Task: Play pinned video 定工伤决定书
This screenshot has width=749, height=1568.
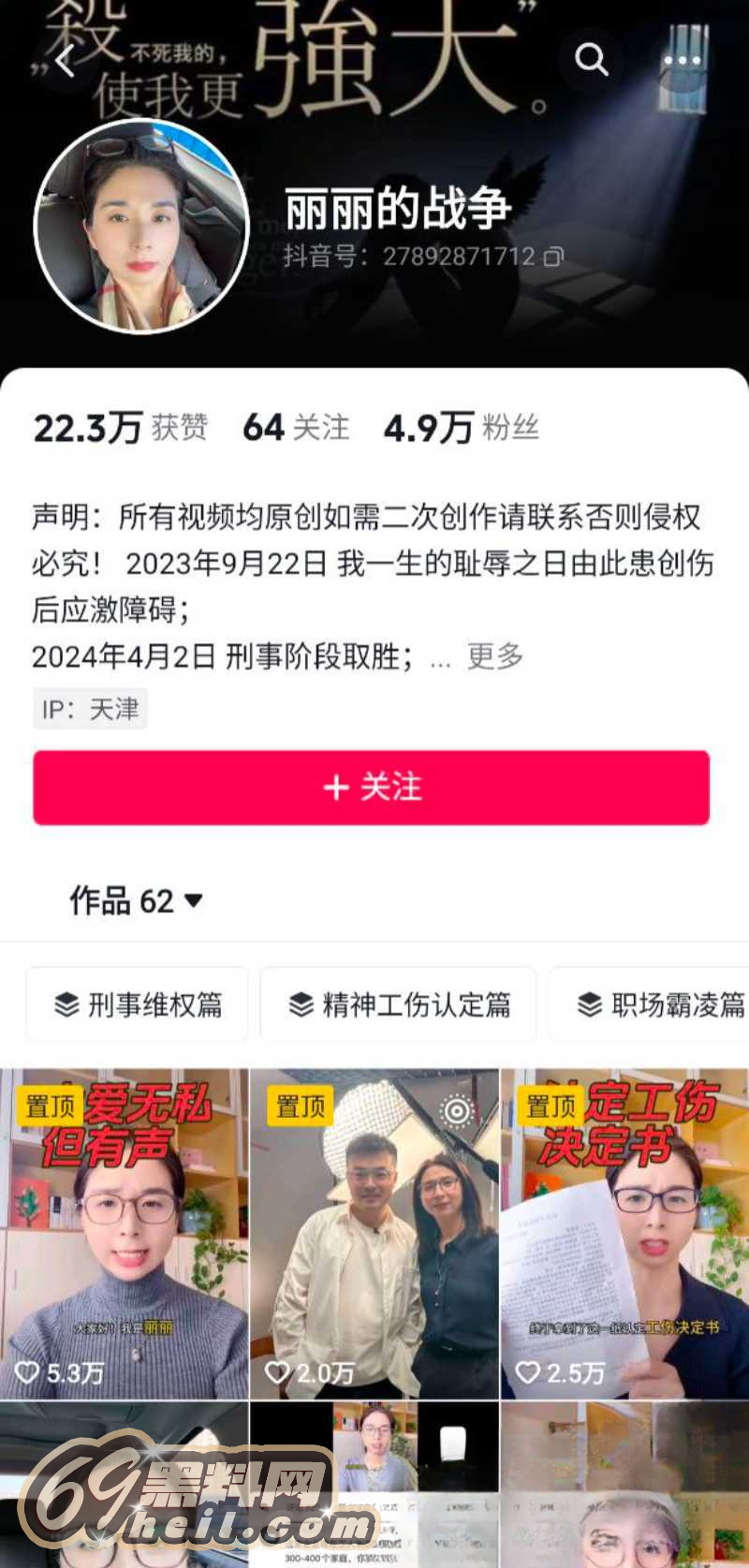Action: coord(624,1234)
